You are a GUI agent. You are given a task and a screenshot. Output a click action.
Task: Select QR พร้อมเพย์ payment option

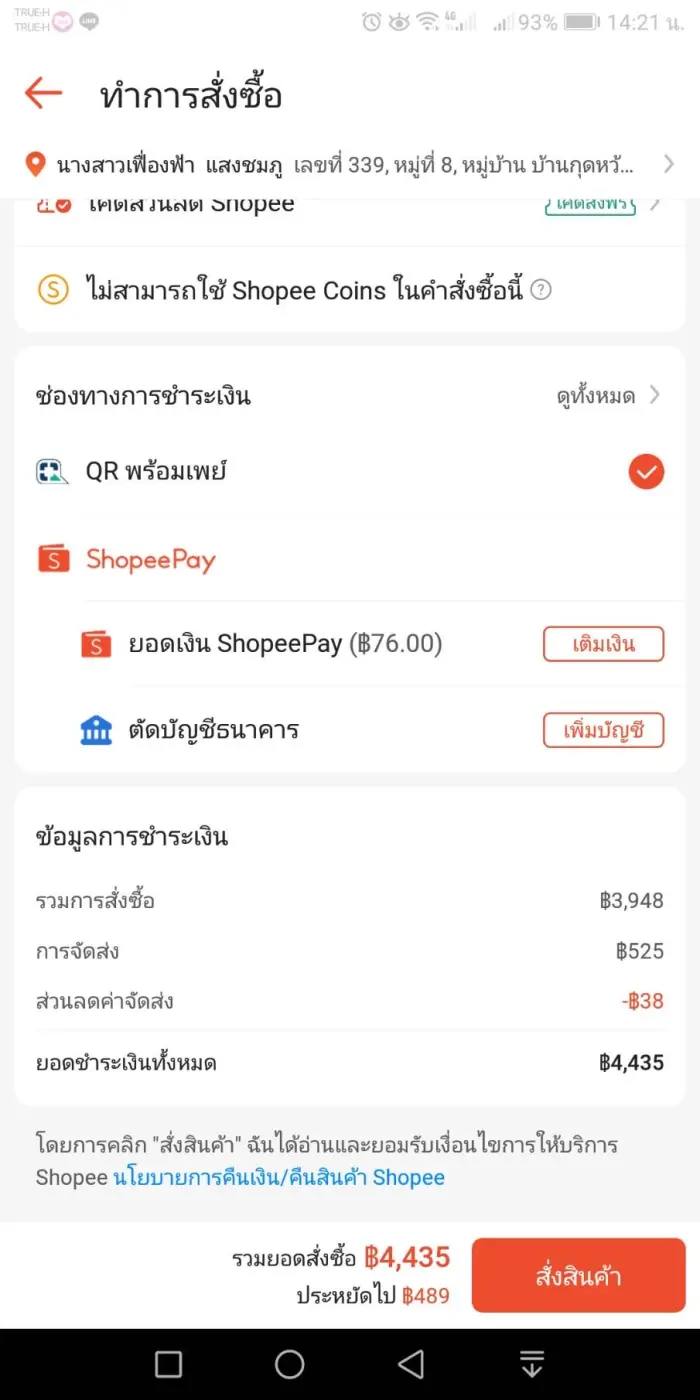[x=350, y=471]
